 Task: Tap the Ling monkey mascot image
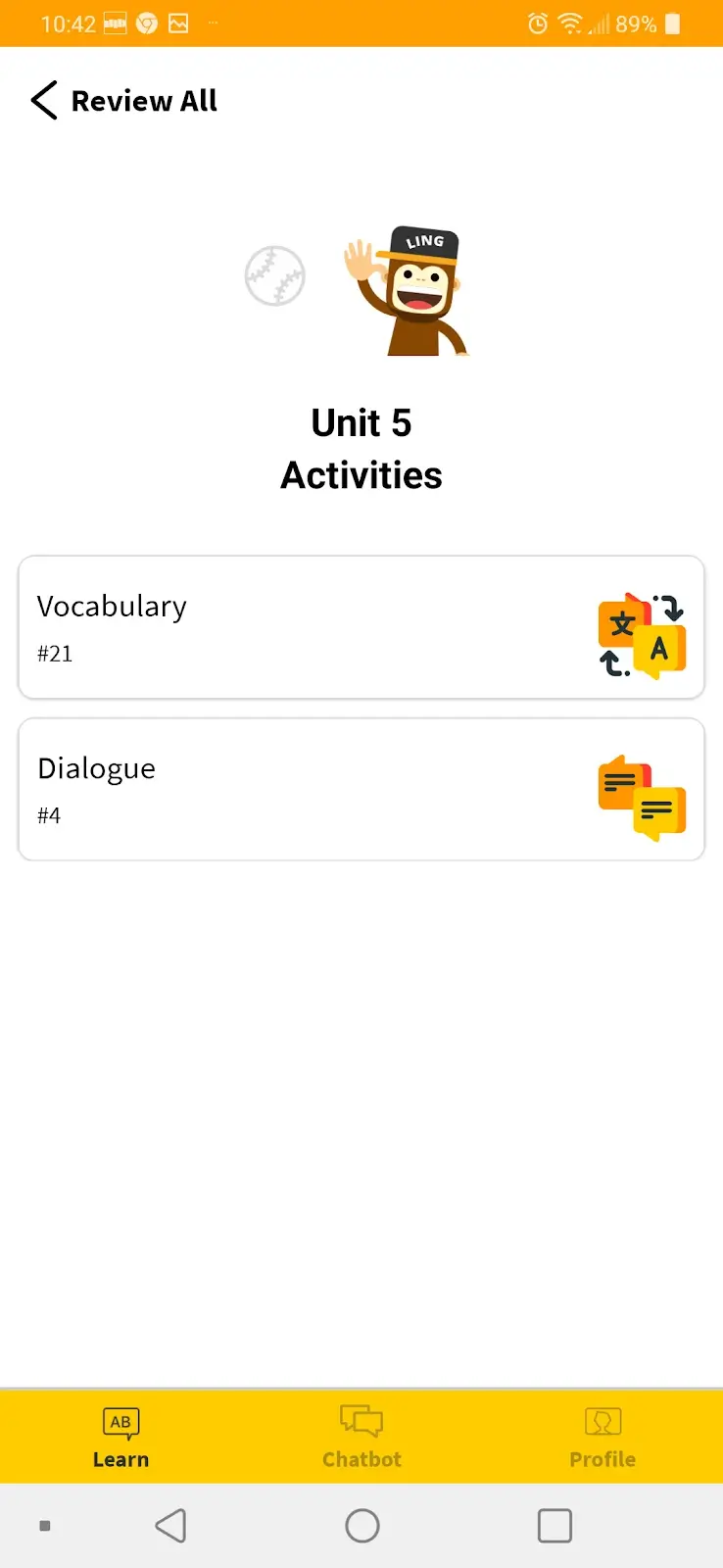407,289
